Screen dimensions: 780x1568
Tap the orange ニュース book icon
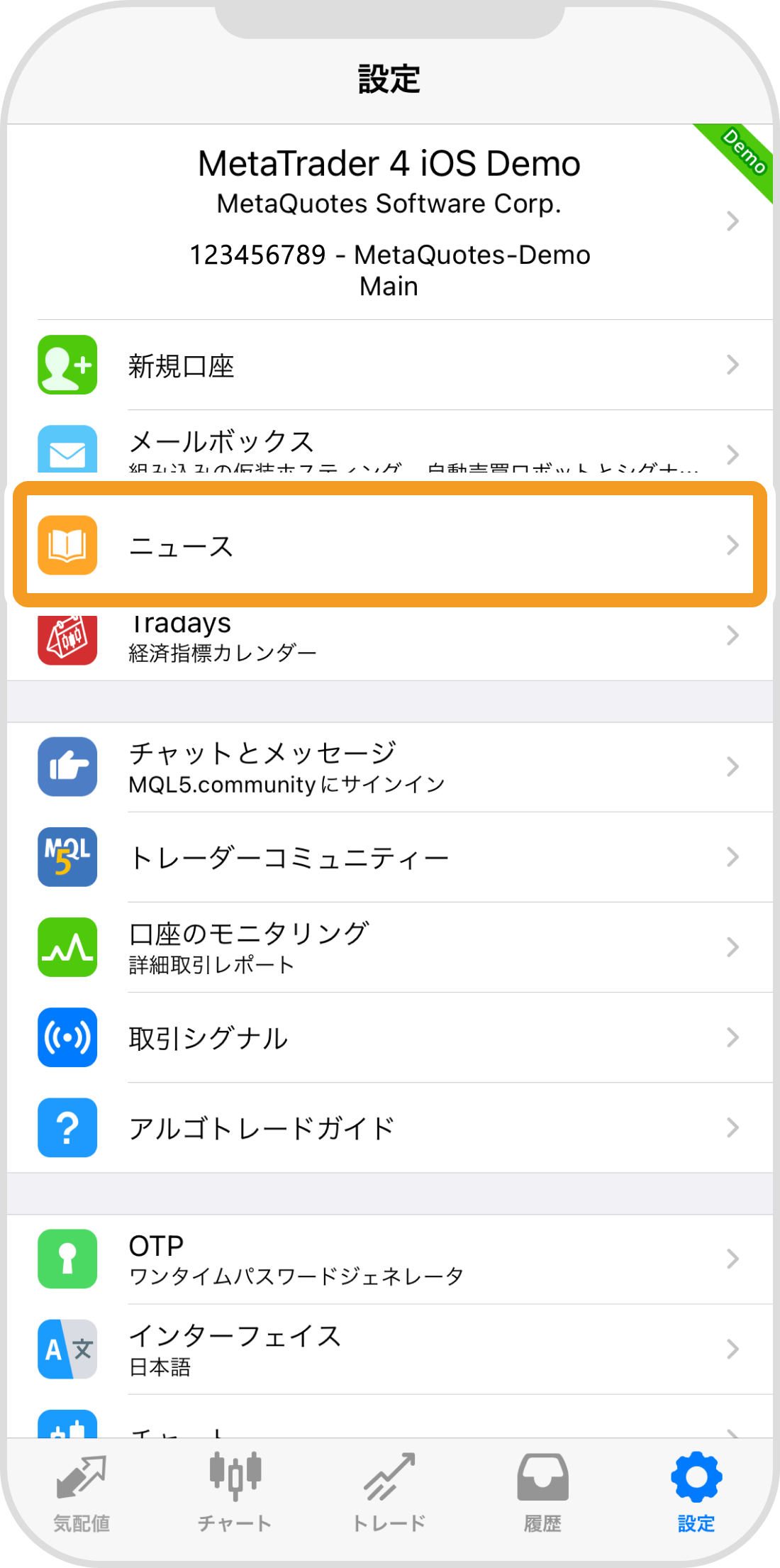pos(67,546)
